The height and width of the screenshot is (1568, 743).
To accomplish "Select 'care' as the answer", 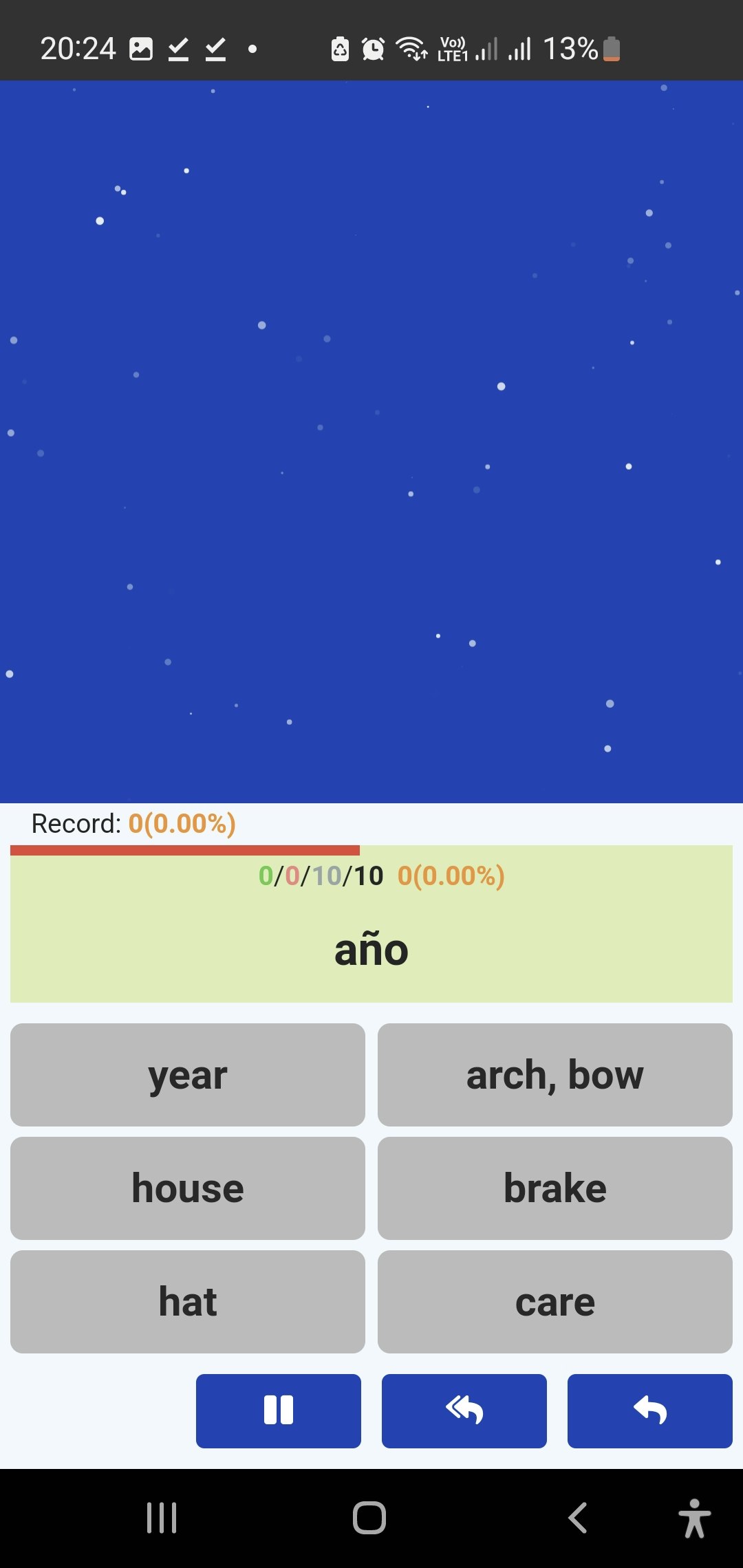I will click(x=554, y=1302).
